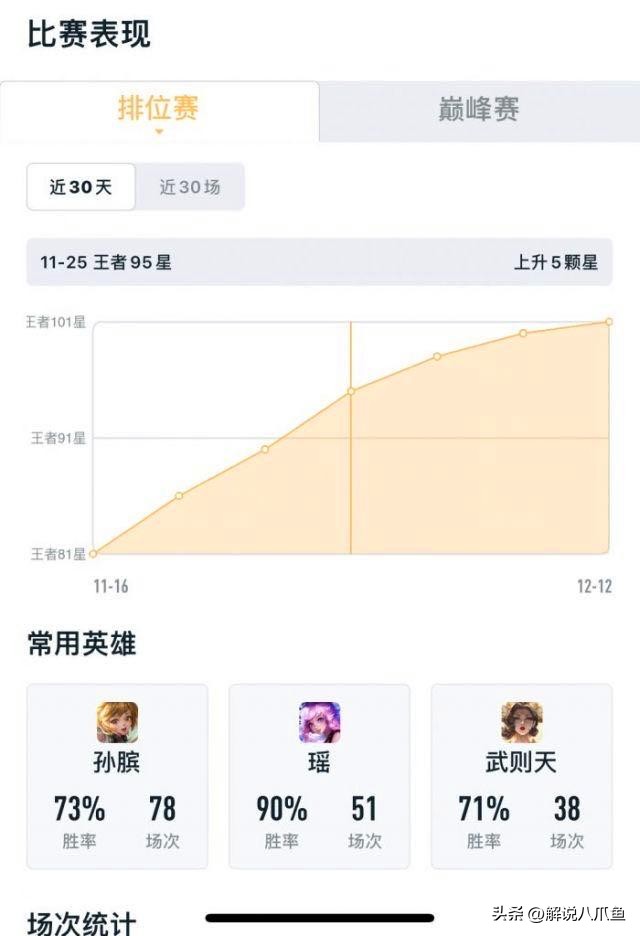Open the 孙膑 hero card
Screen dimensions: 640x936
(x=117, y=776)
